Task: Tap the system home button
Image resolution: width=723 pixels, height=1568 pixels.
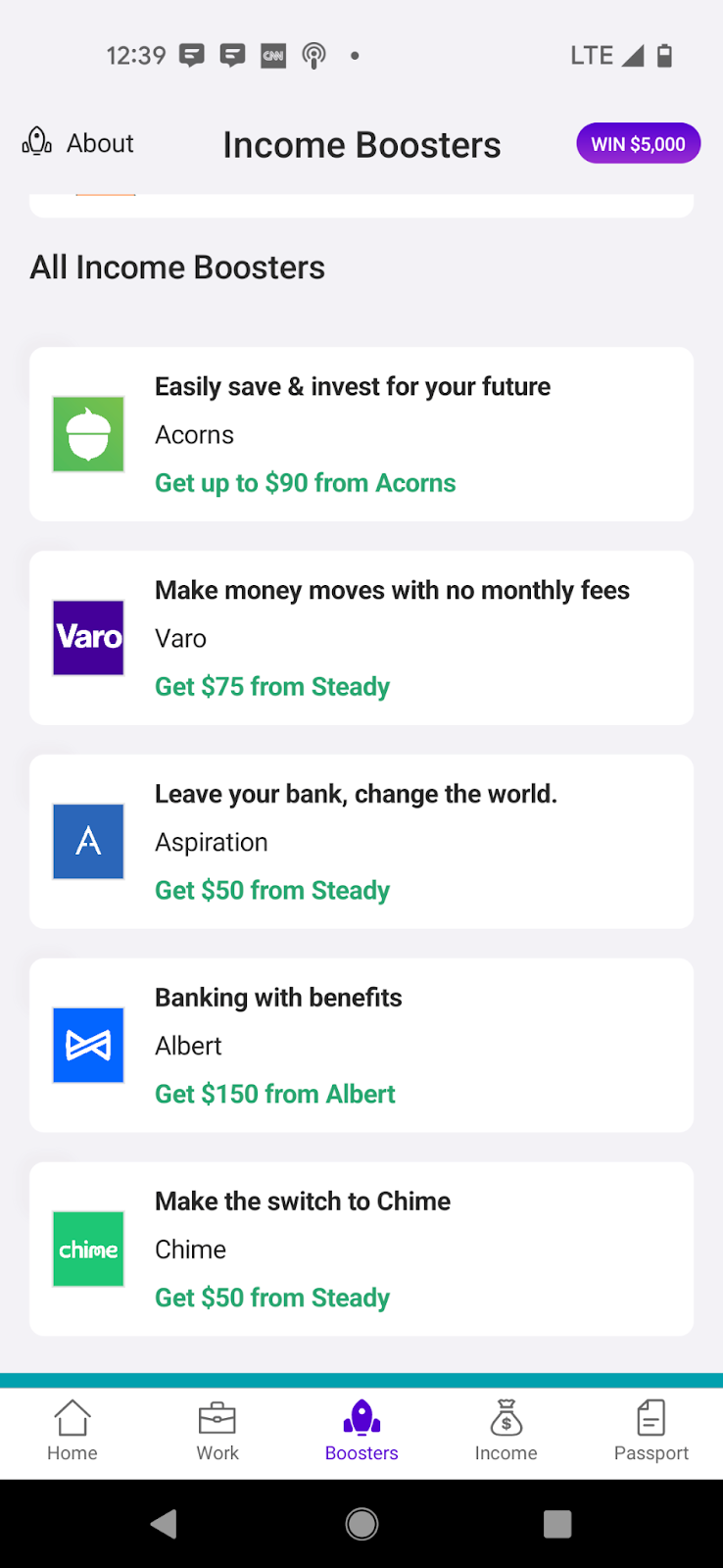Action: [361, 1523]
